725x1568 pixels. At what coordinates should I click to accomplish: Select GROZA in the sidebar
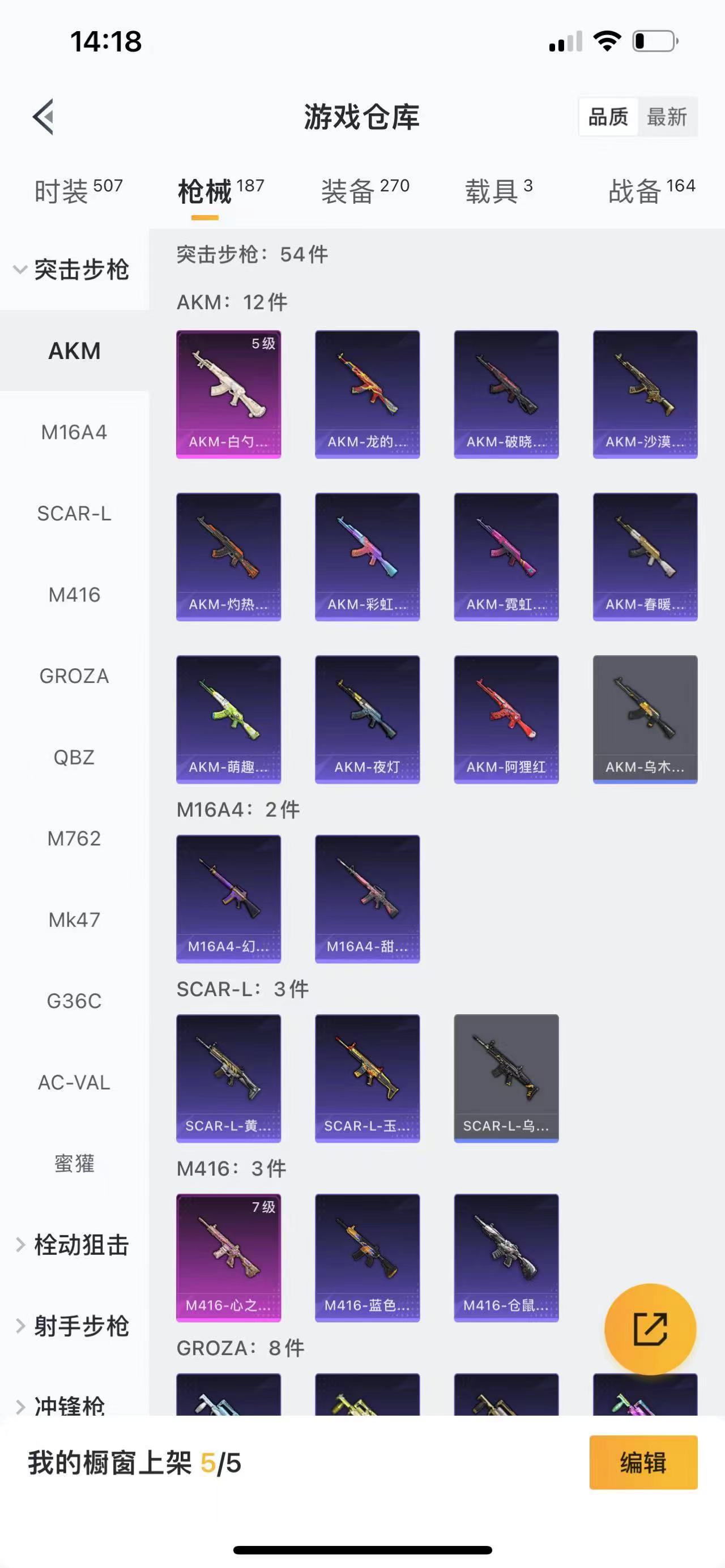point(74,676)
